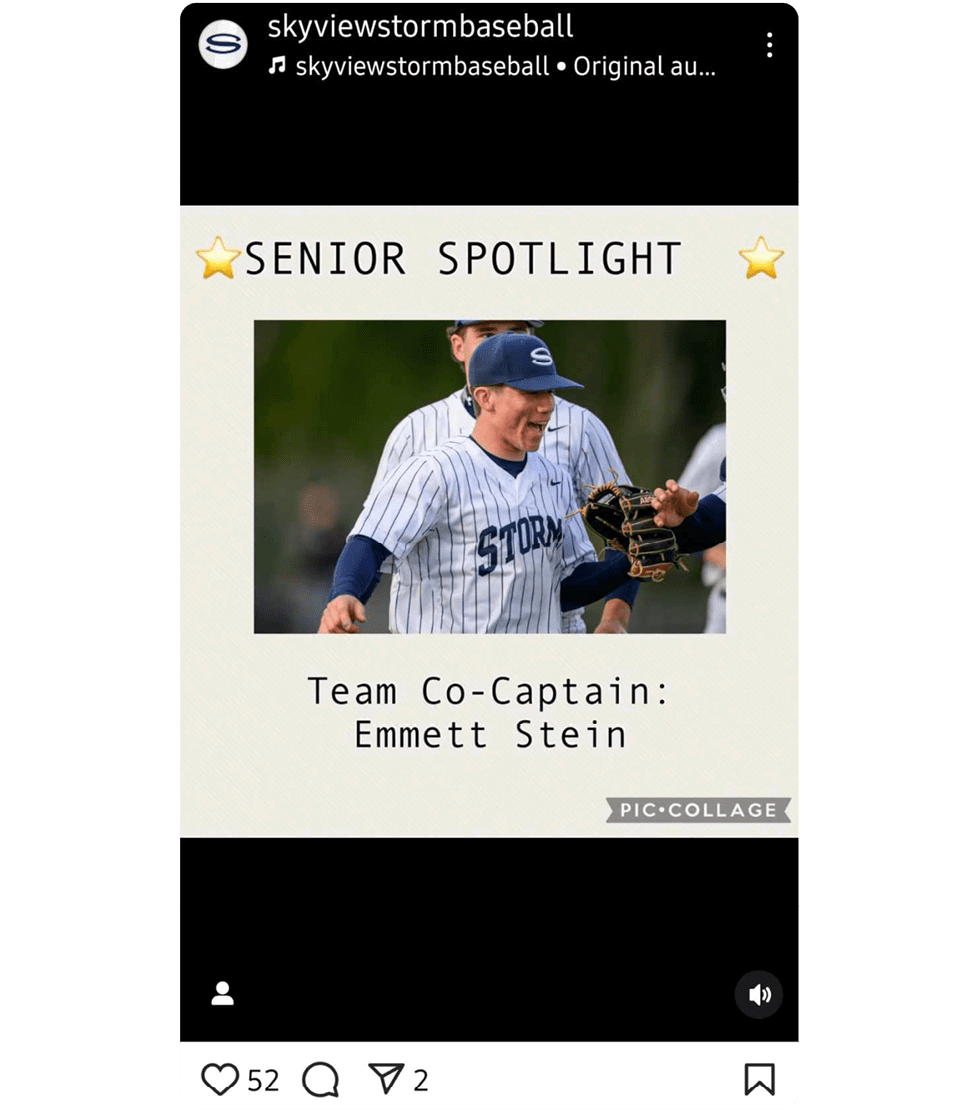Mute the video sound
This screenshot has height=1115, width=980.
[759, 994]
